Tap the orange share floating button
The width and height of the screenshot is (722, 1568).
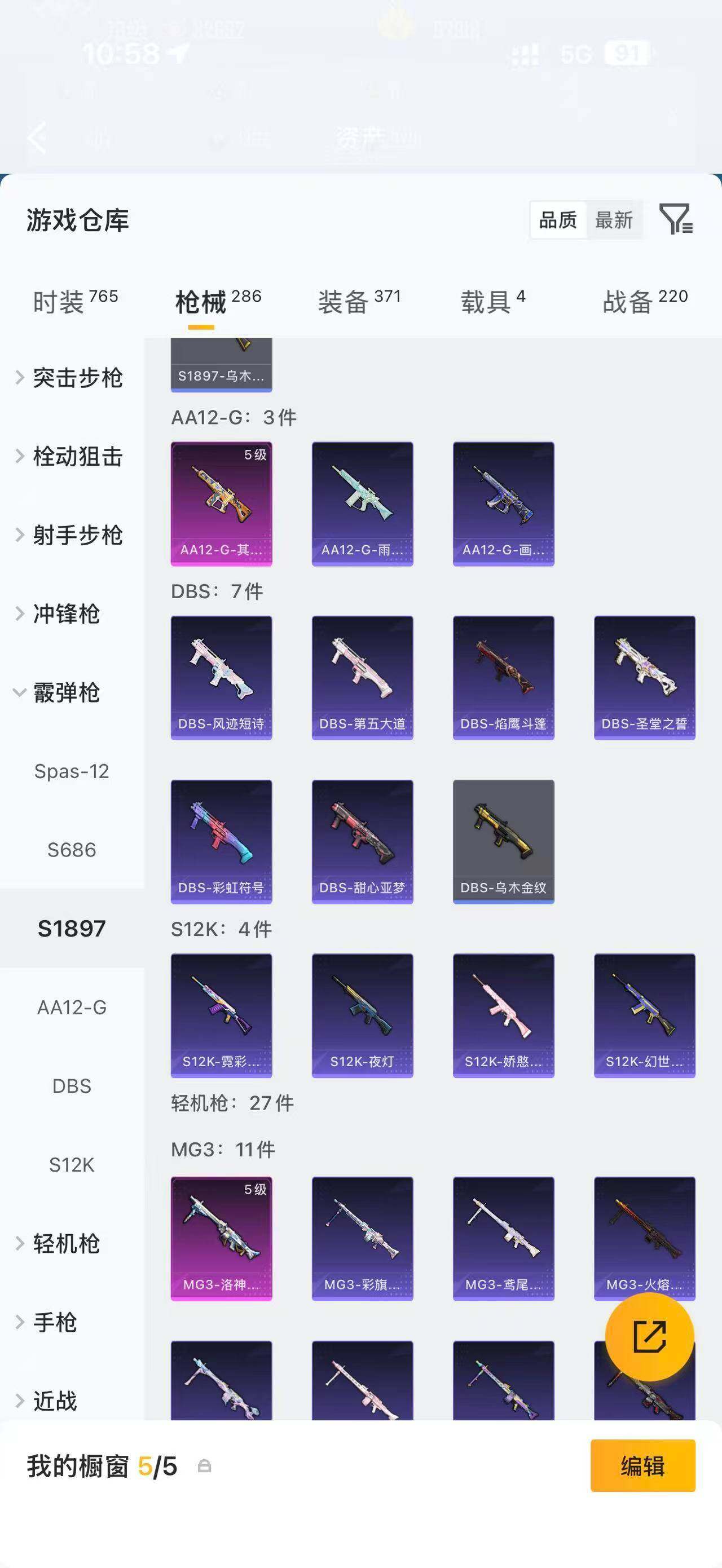(650, 1337)
